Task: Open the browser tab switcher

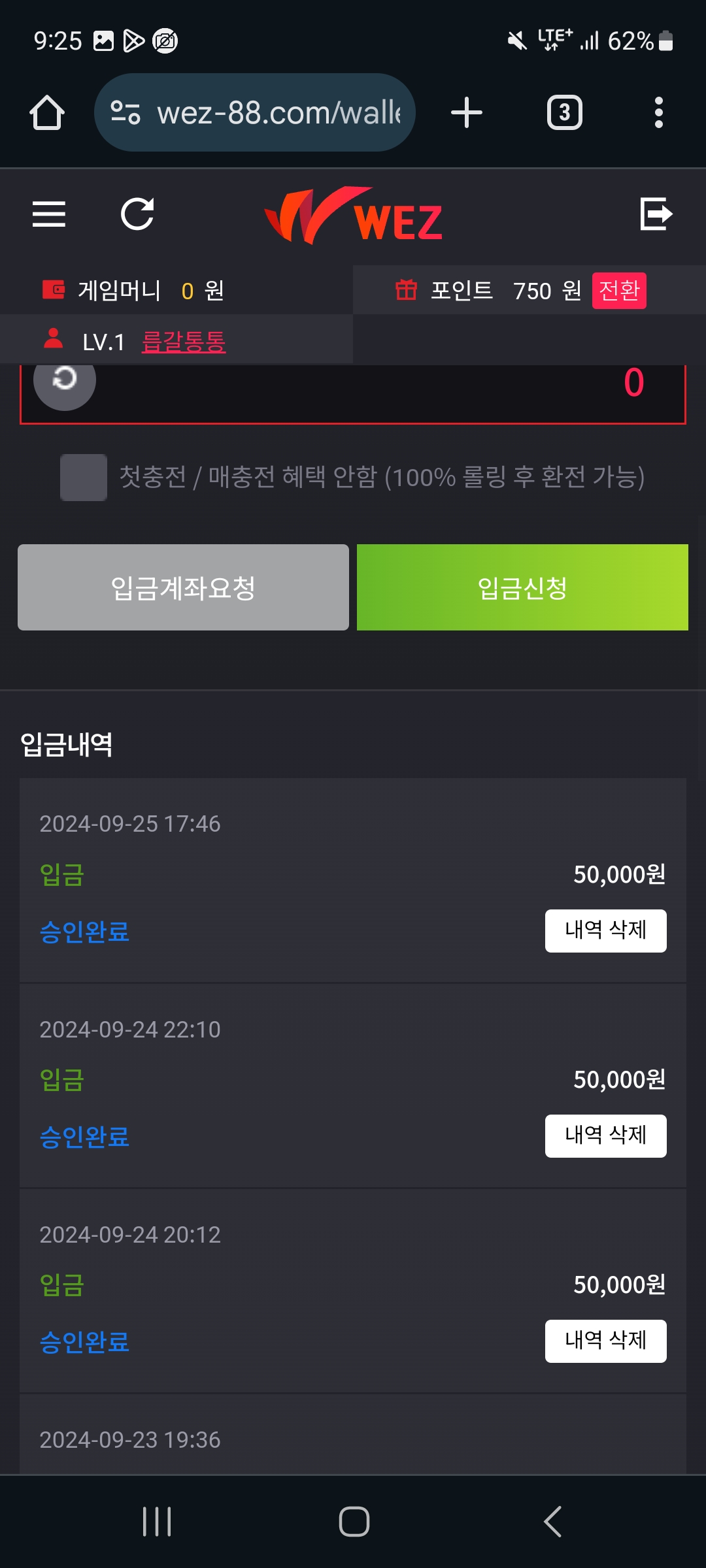Action: [564, 113]
